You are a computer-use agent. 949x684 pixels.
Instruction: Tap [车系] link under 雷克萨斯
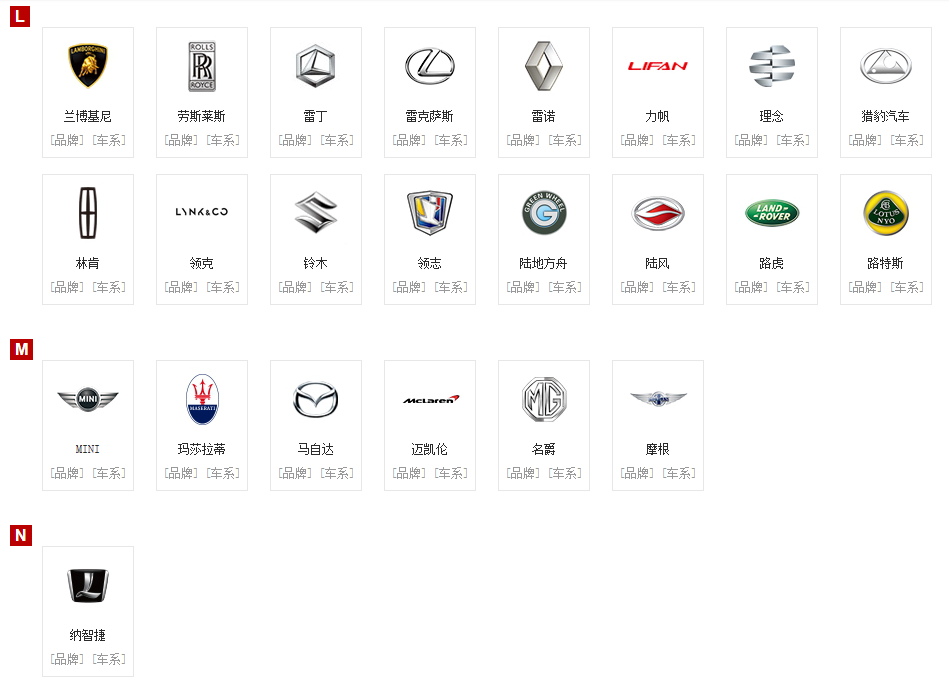coord(451,141)
